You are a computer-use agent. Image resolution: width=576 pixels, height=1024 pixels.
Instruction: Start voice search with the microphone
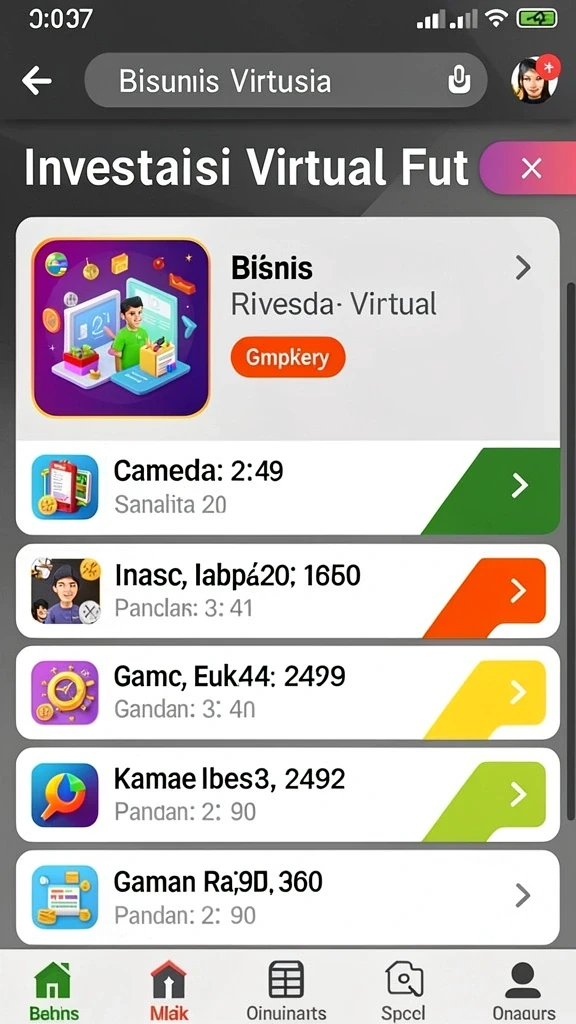458,80
